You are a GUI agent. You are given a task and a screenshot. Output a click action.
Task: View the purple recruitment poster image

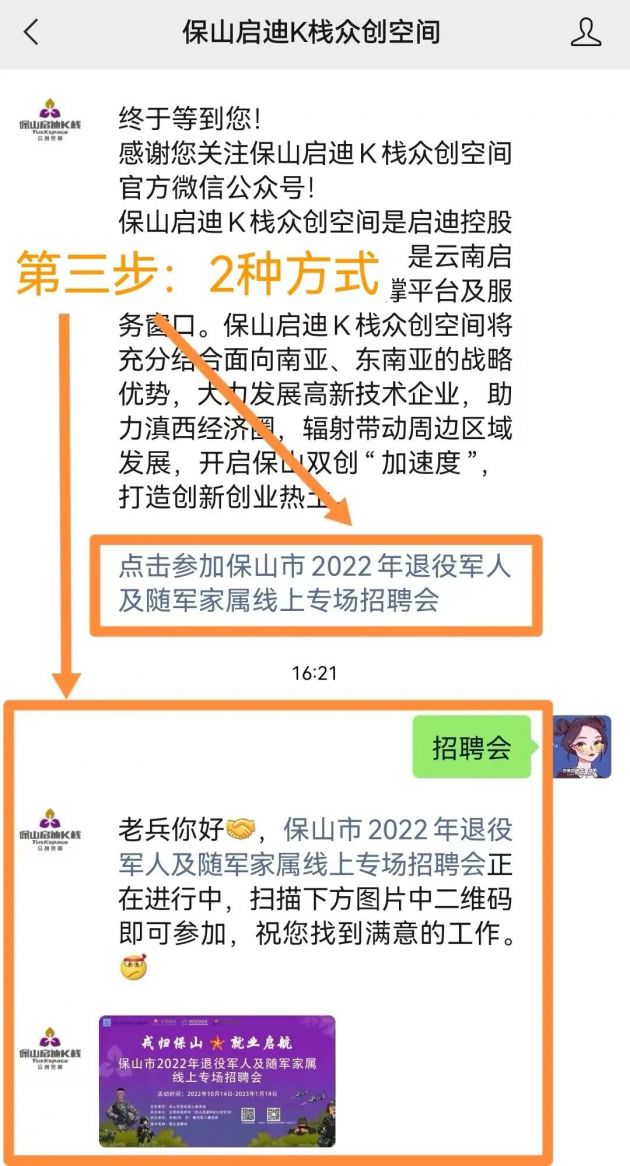pos(217,1080)
